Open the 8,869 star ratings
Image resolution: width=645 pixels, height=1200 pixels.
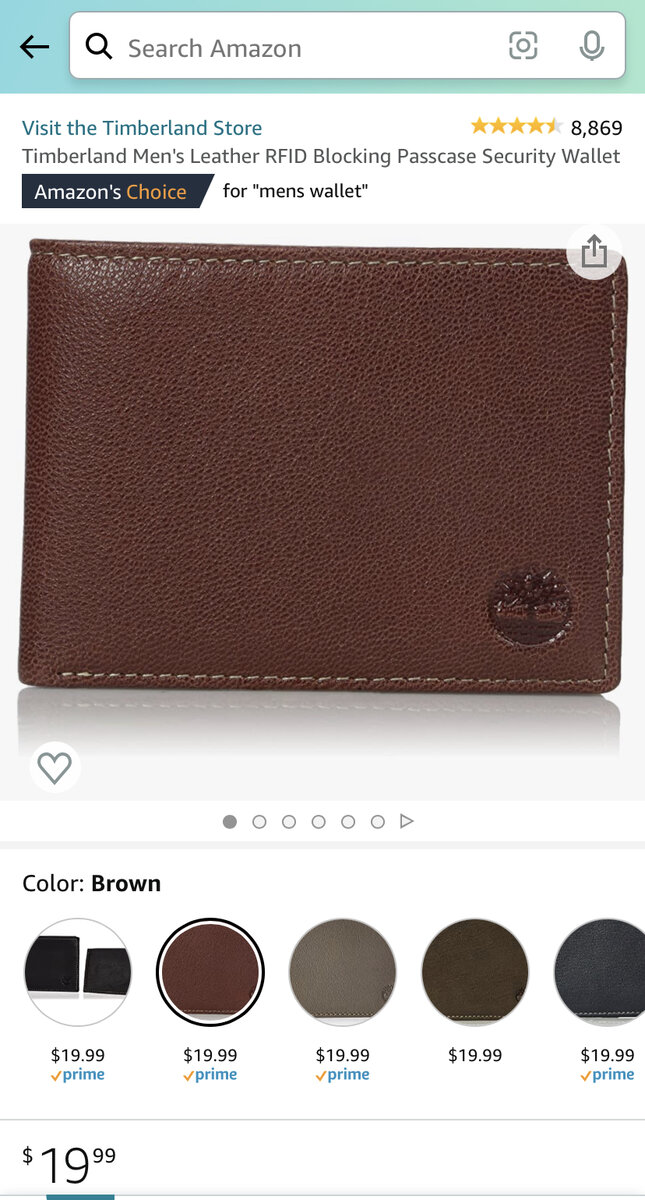coord(546,127)
